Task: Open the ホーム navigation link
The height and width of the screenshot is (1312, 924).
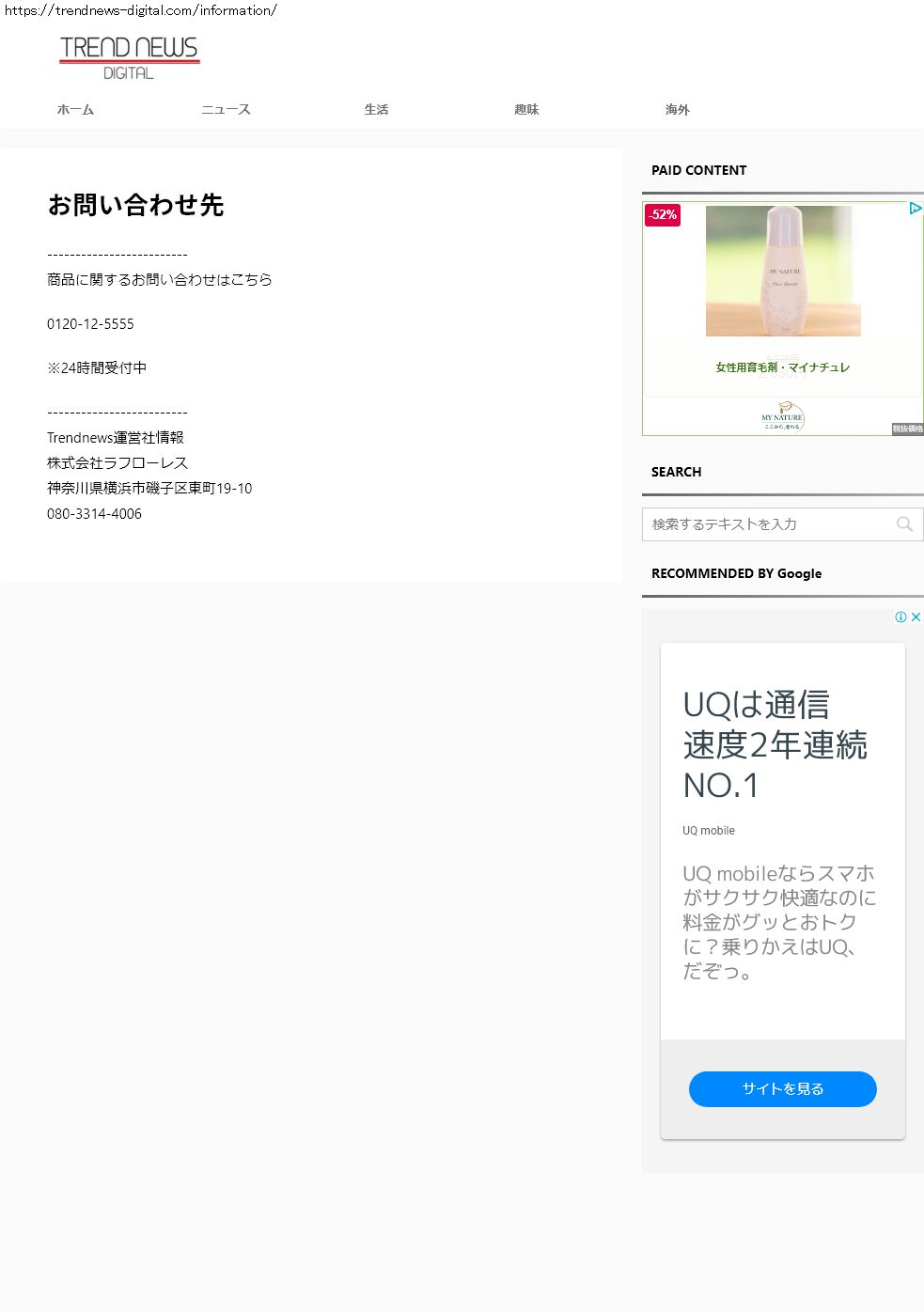Action: (x=75, y=110)
